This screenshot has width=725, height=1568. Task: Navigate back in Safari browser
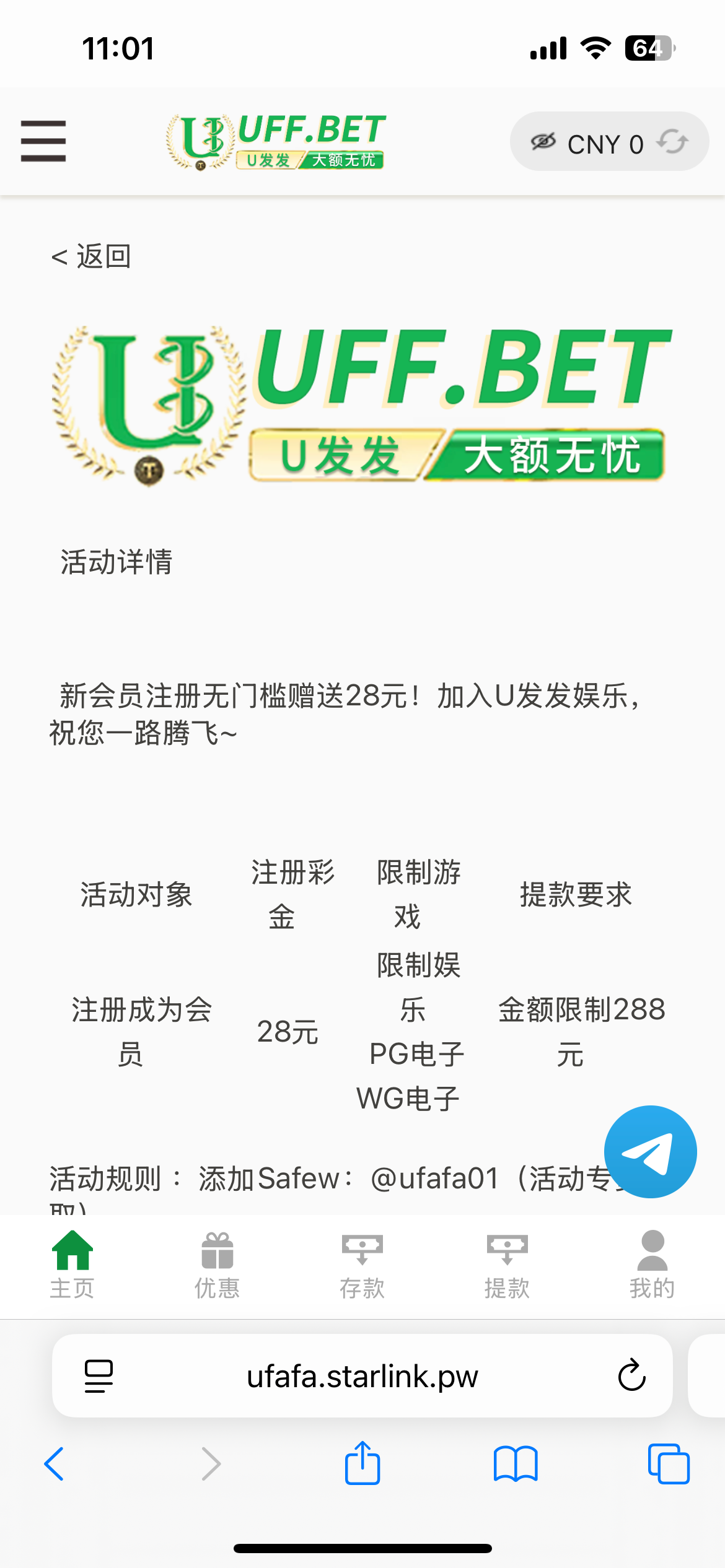click(55, 1464)
